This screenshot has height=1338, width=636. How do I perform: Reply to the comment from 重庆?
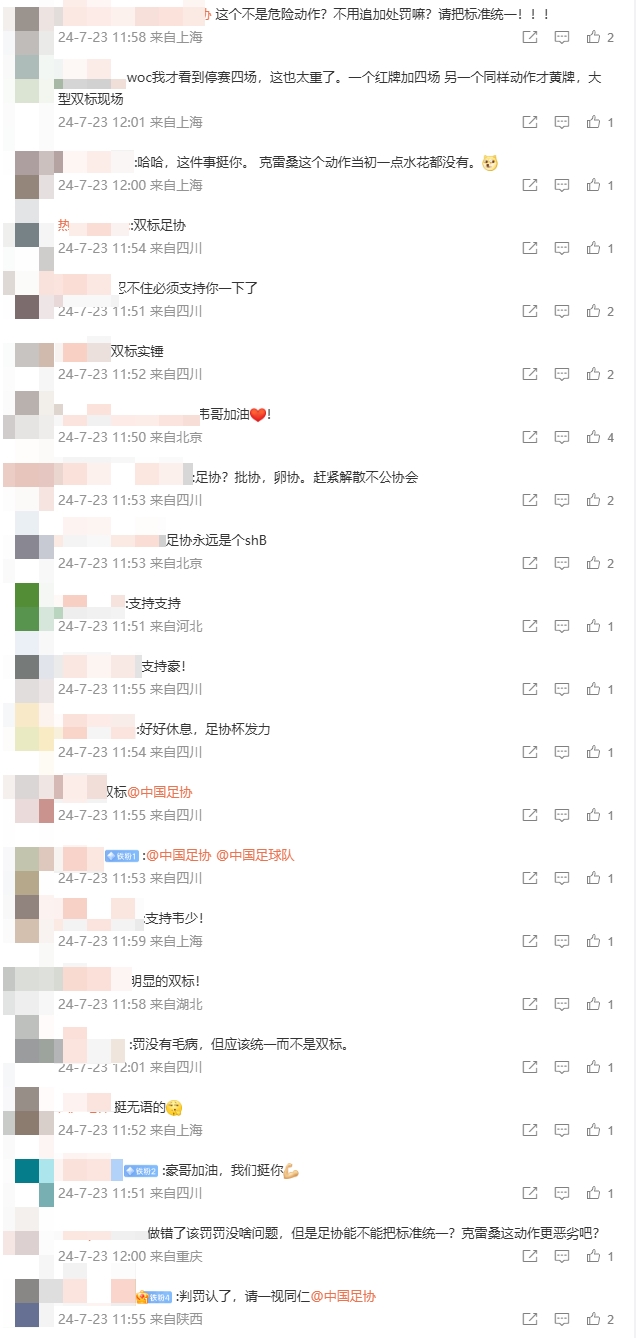tap(562, 1256)
